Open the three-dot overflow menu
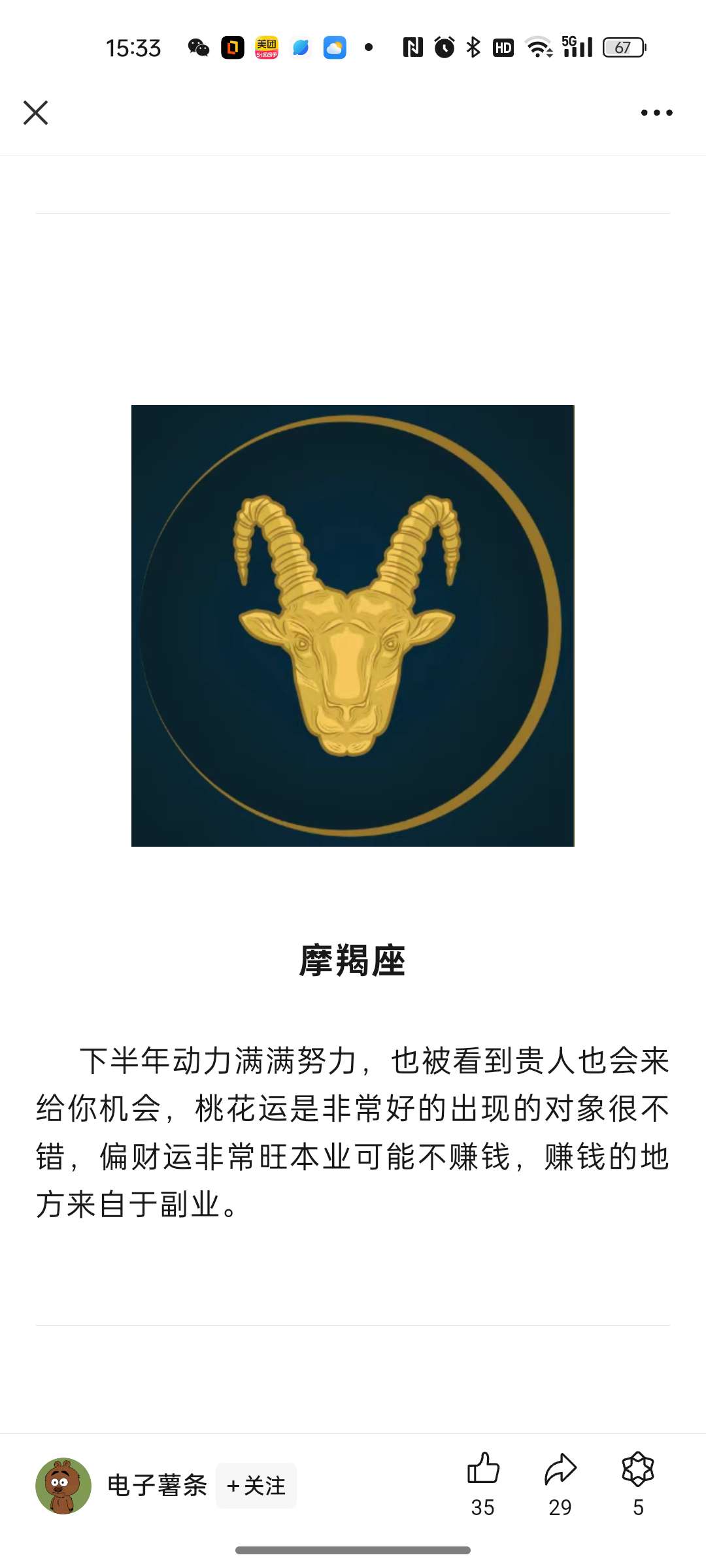 [656, 112]
